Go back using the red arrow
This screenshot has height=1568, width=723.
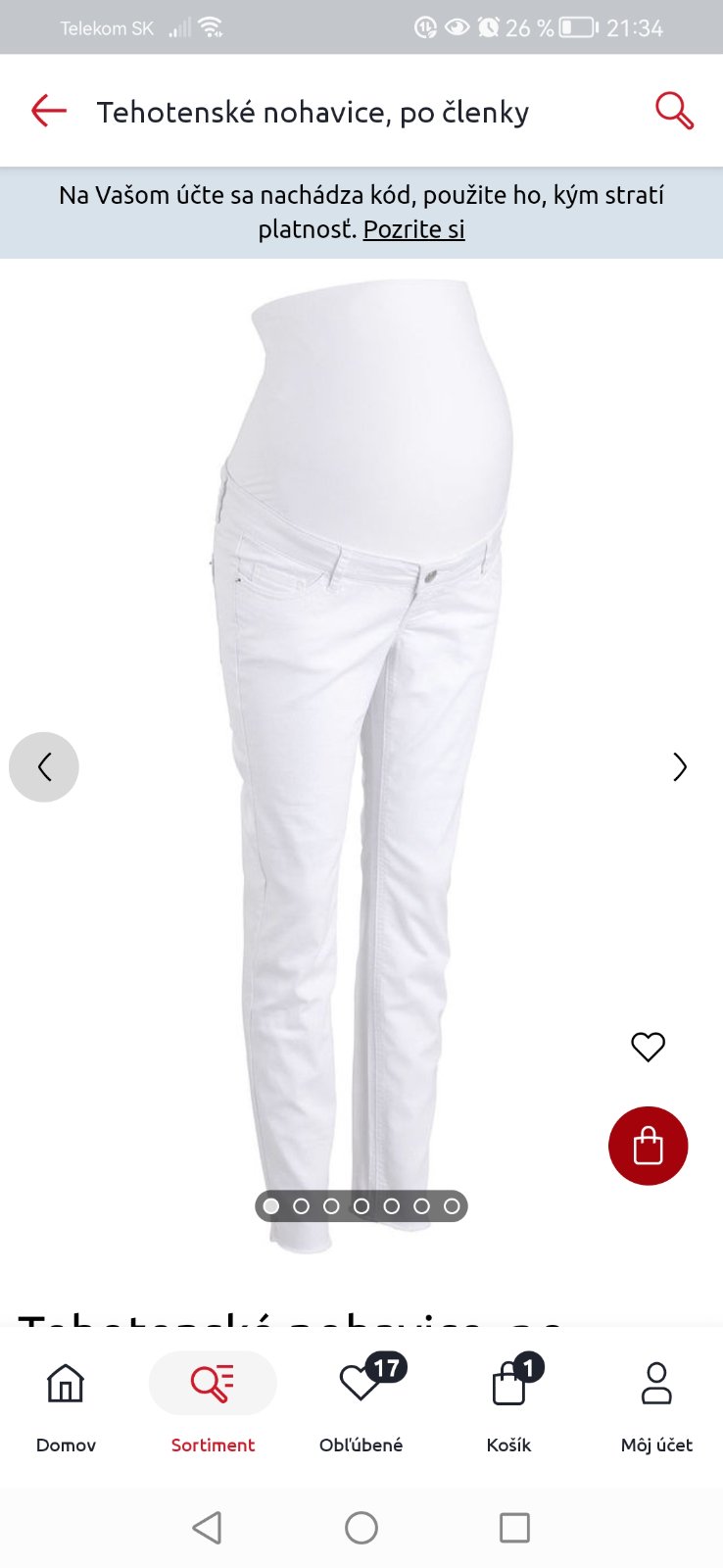coord(48,111)
